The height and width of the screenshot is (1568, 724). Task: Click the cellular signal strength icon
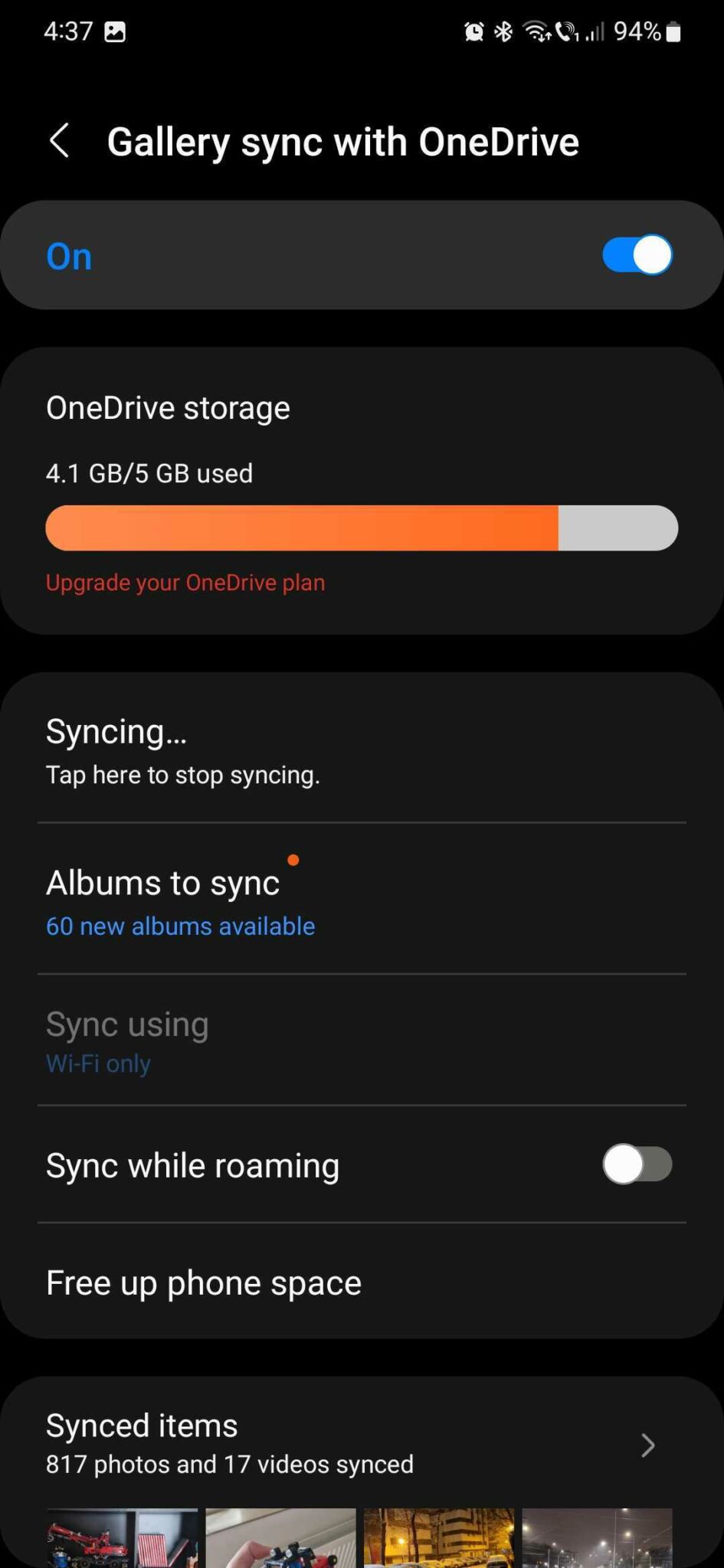[x=594, y=31]
